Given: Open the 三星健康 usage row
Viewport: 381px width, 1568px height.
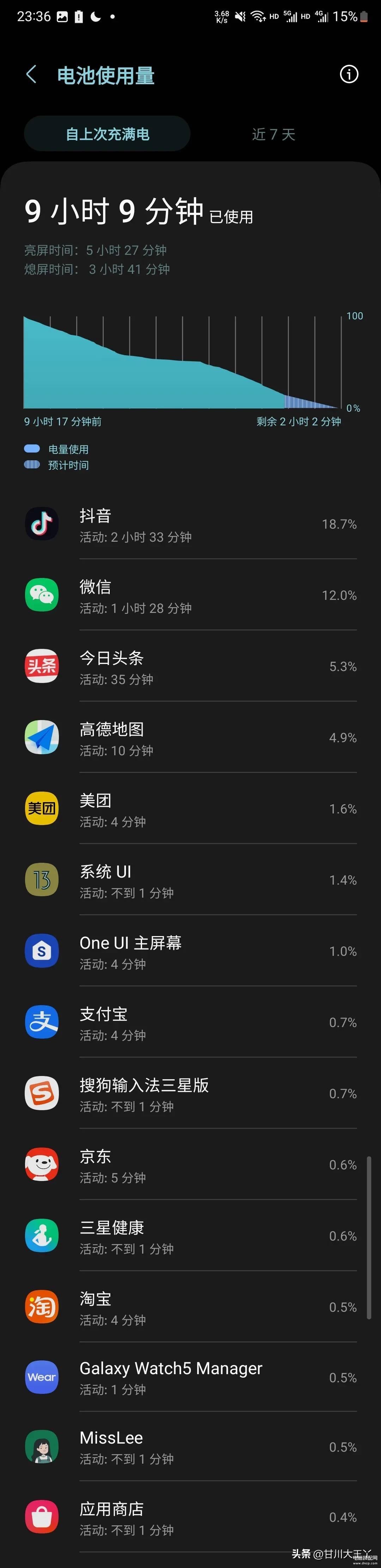Looking at the screenshot, I should [x=190, y=1237].
